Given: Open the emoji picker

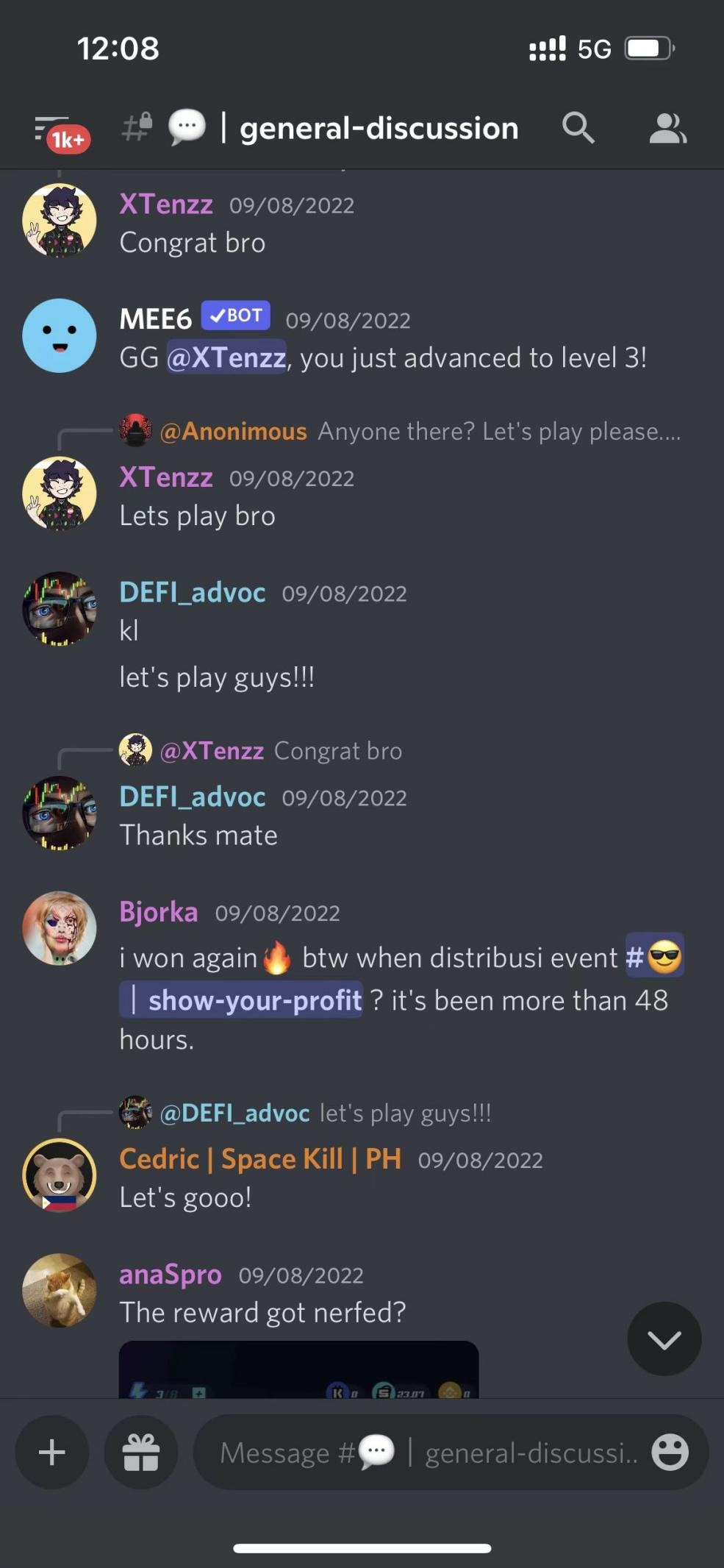Looking at the screenshot, I should coord(670,1453).
